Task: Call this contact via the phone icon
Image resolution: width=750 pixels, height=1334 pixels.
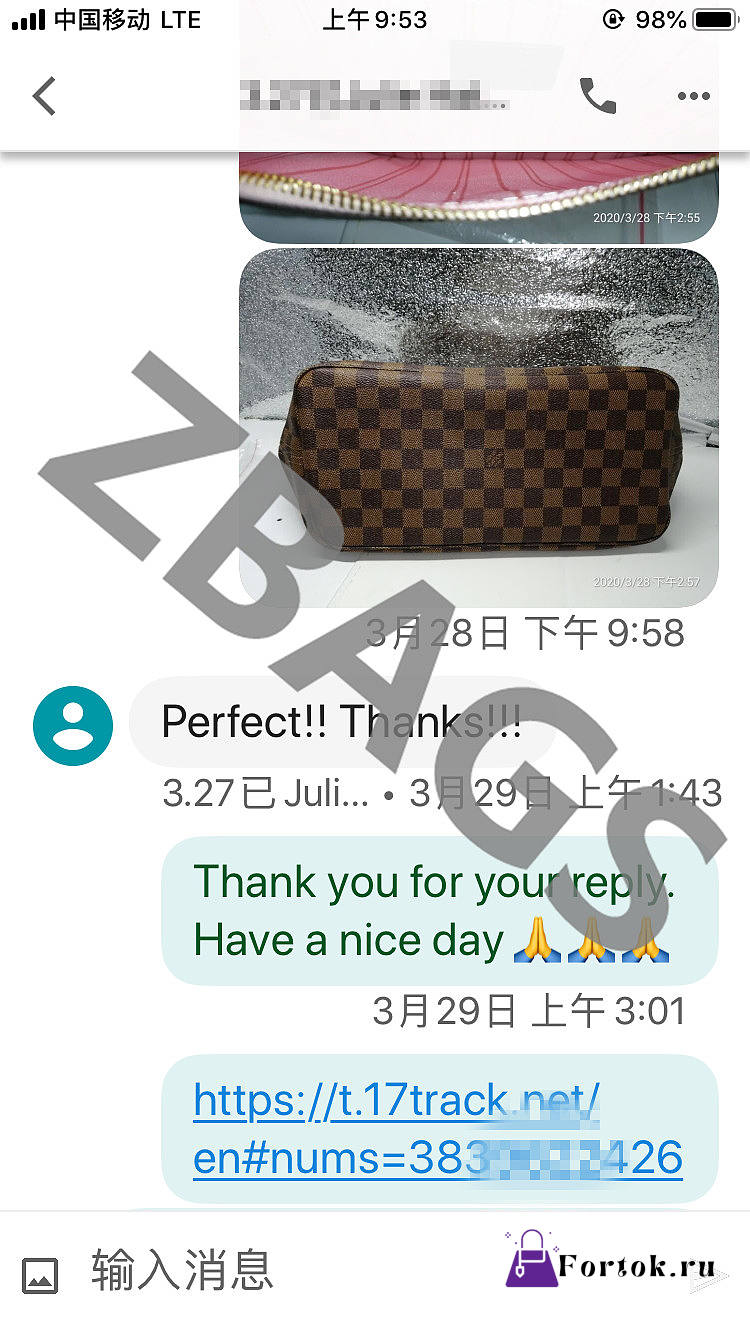Action: coord(598,96)
